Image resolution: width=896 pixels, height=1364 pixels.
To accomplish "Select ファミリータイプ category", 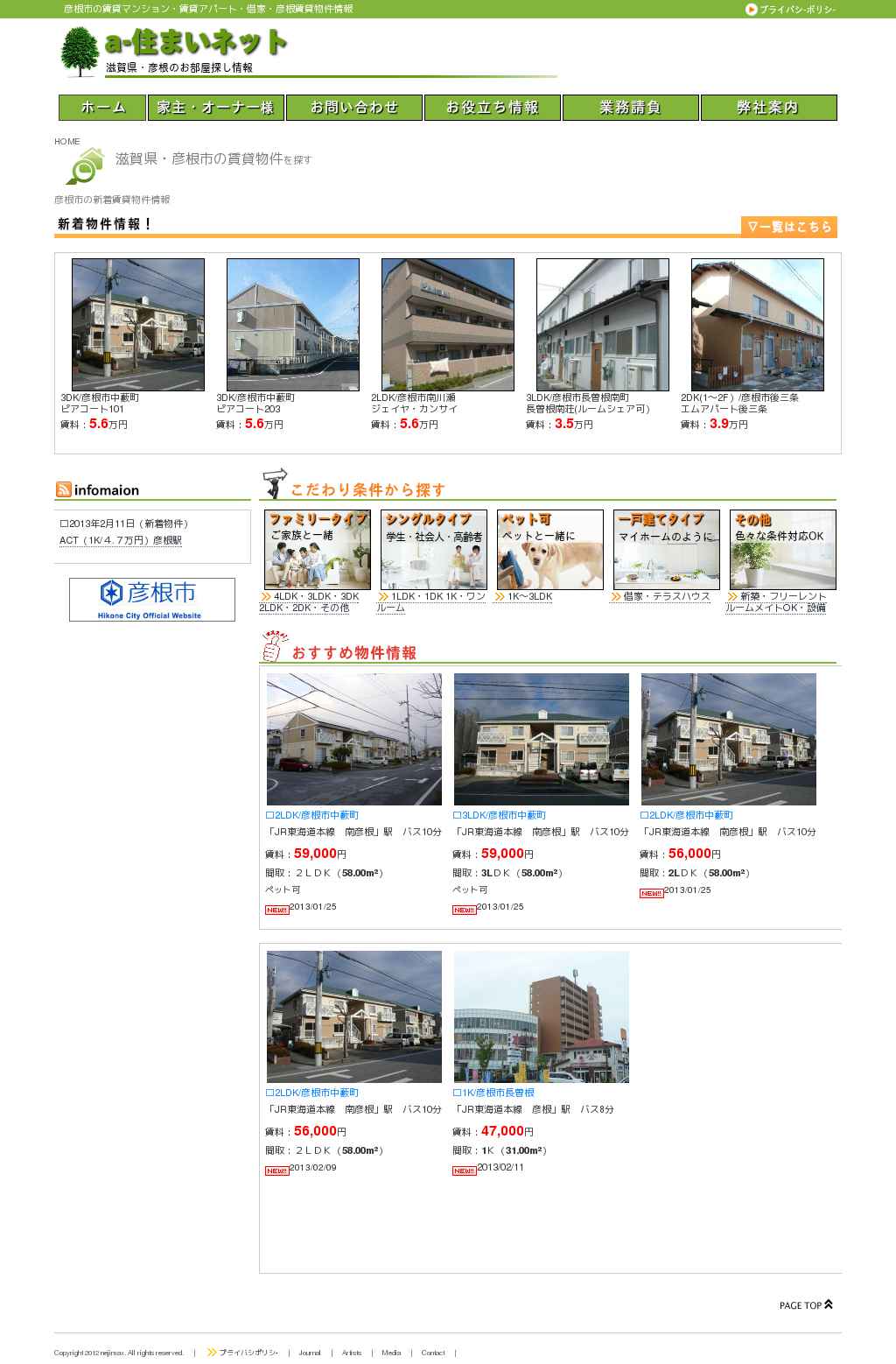I will (318, 549).
